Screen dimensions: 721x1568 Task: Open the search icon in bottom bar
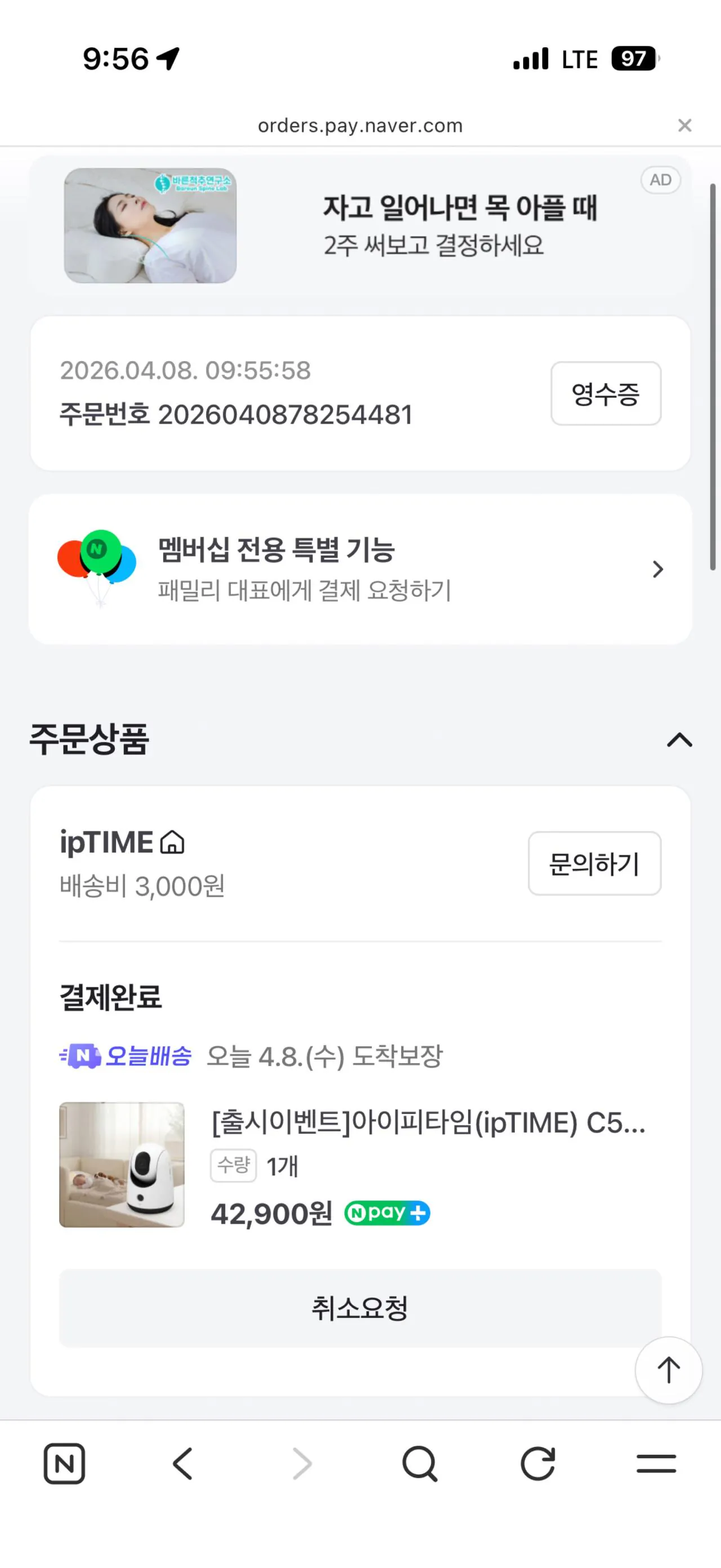420,1463
